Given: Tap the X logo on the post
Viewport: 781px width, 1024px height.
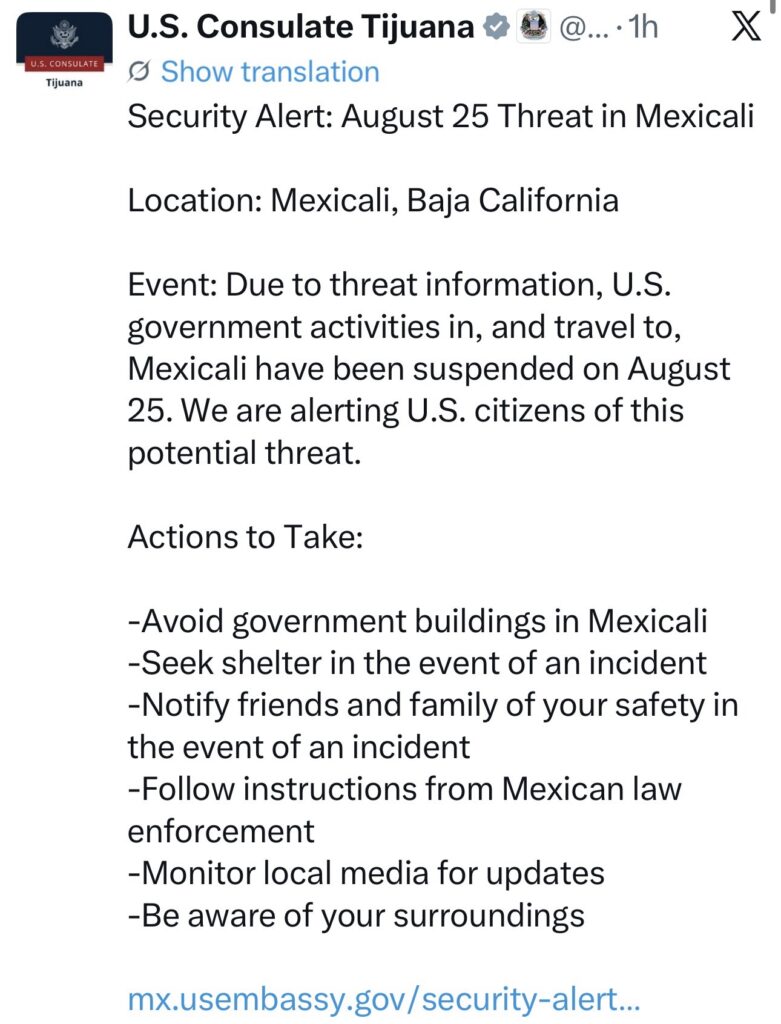Looking at the screenshot, I should point(746,27).
